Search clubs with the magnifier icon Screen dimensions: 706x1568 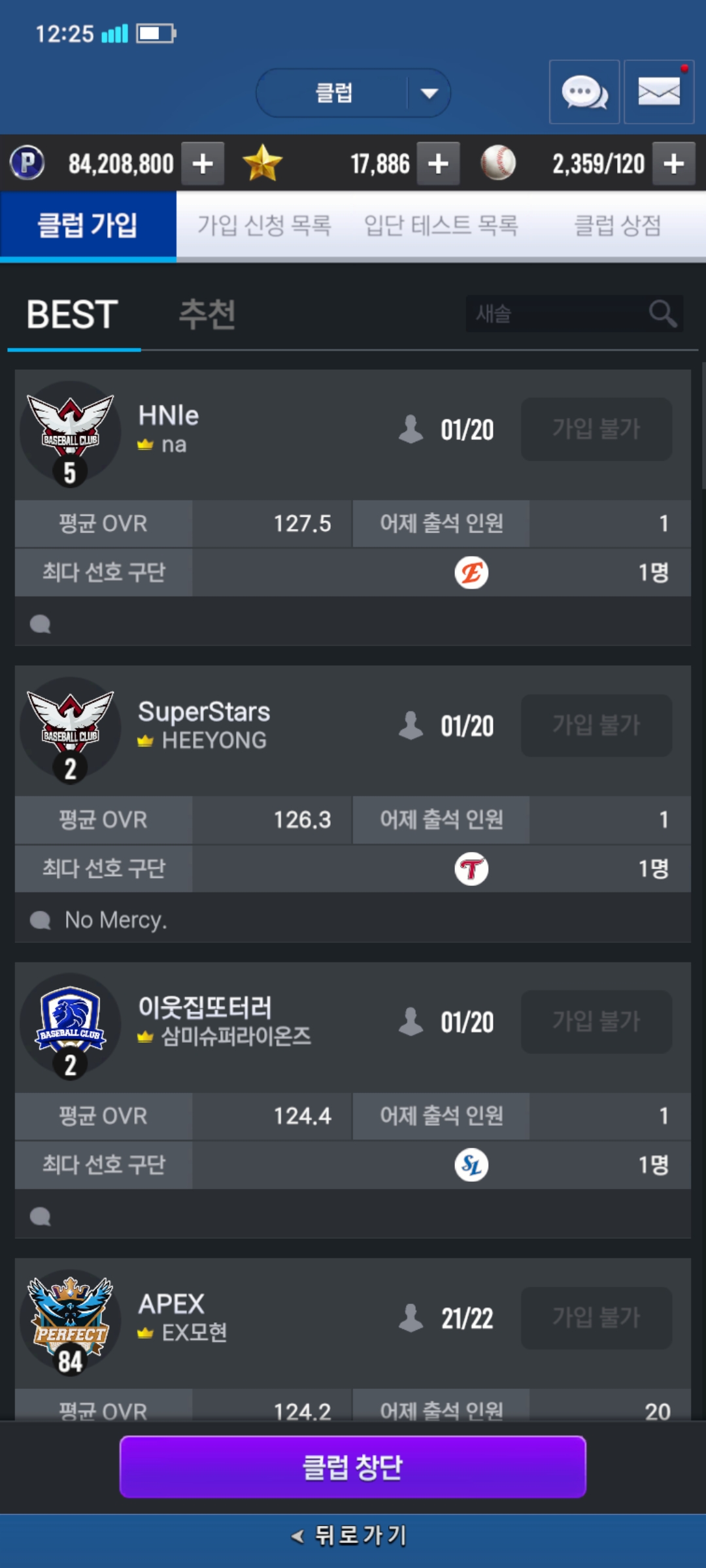point(662,314)
